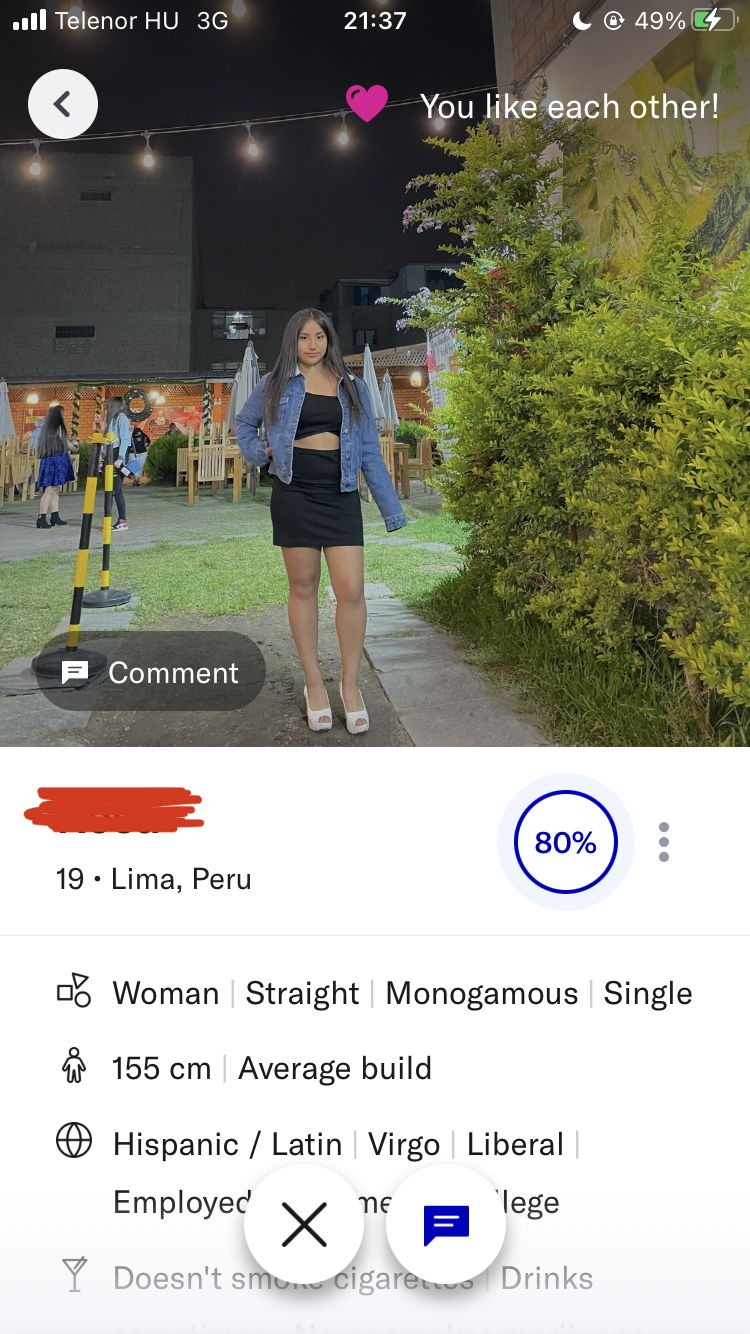Open the three-dot overflow menu
Screen dimensions: 750x1334
(x=664, y=843)
